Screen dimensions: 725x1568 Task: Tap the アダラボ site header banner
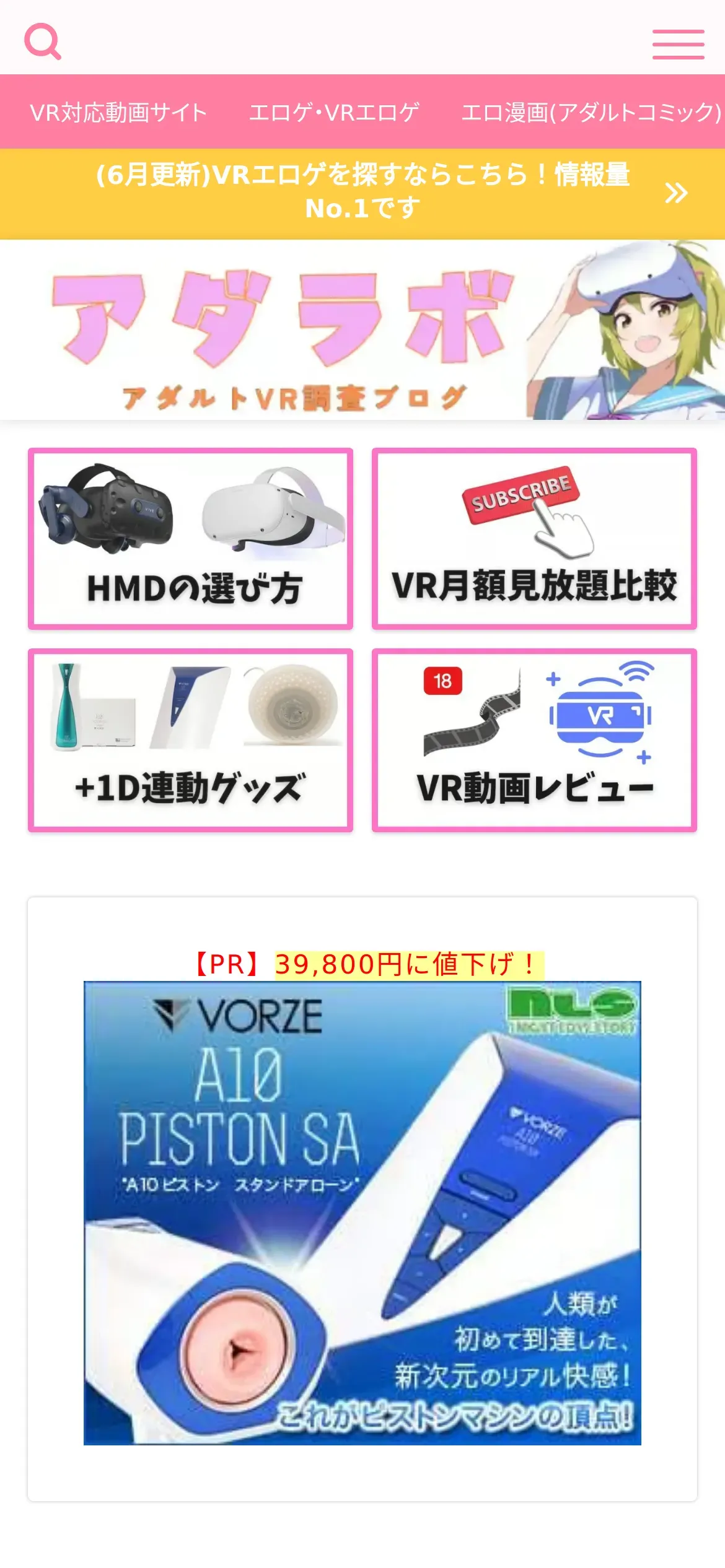[x=362, y=330]
